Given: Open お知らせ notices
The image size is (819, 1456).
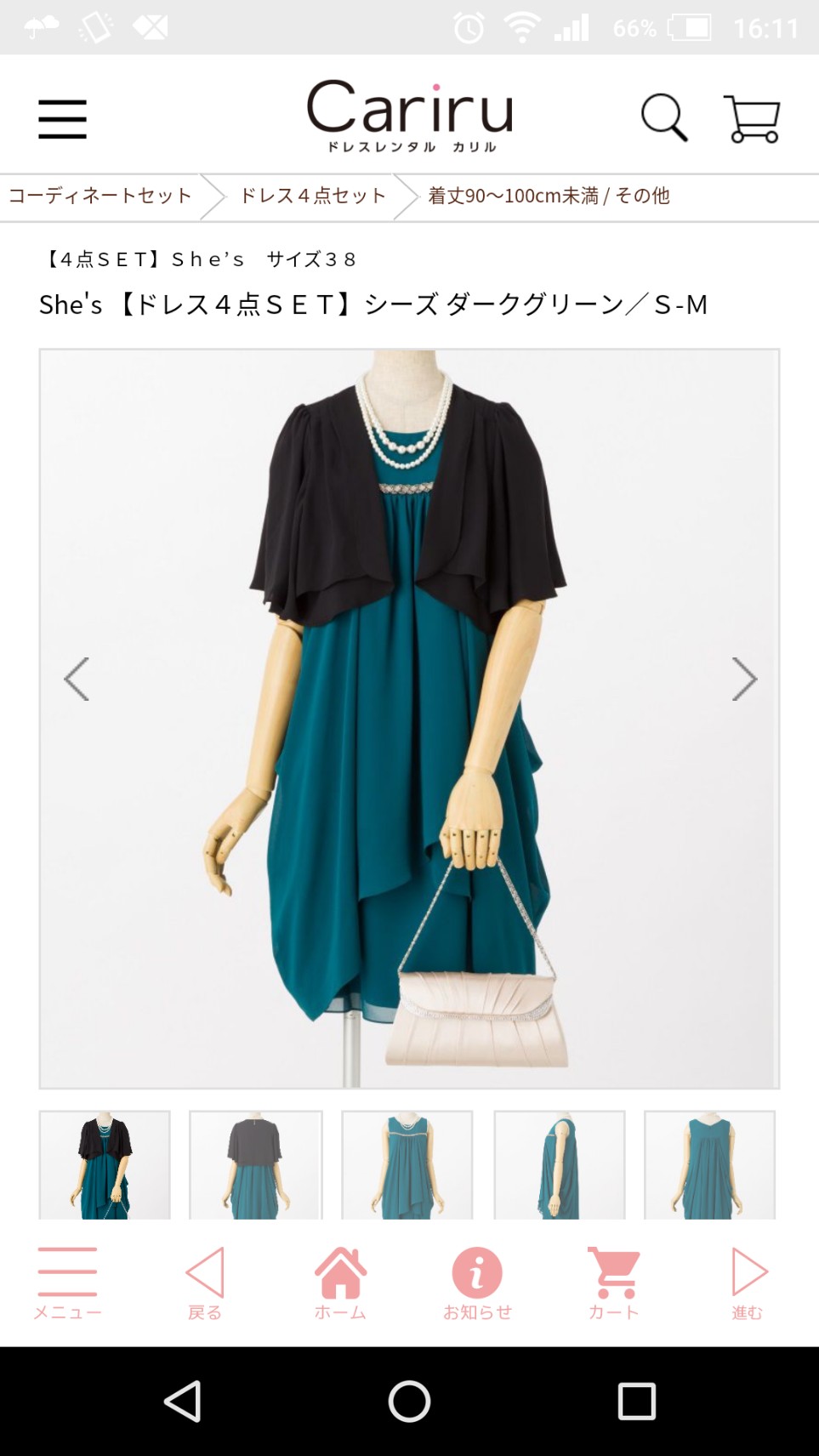Looking at the screenshot, I should coord(477,1283).
